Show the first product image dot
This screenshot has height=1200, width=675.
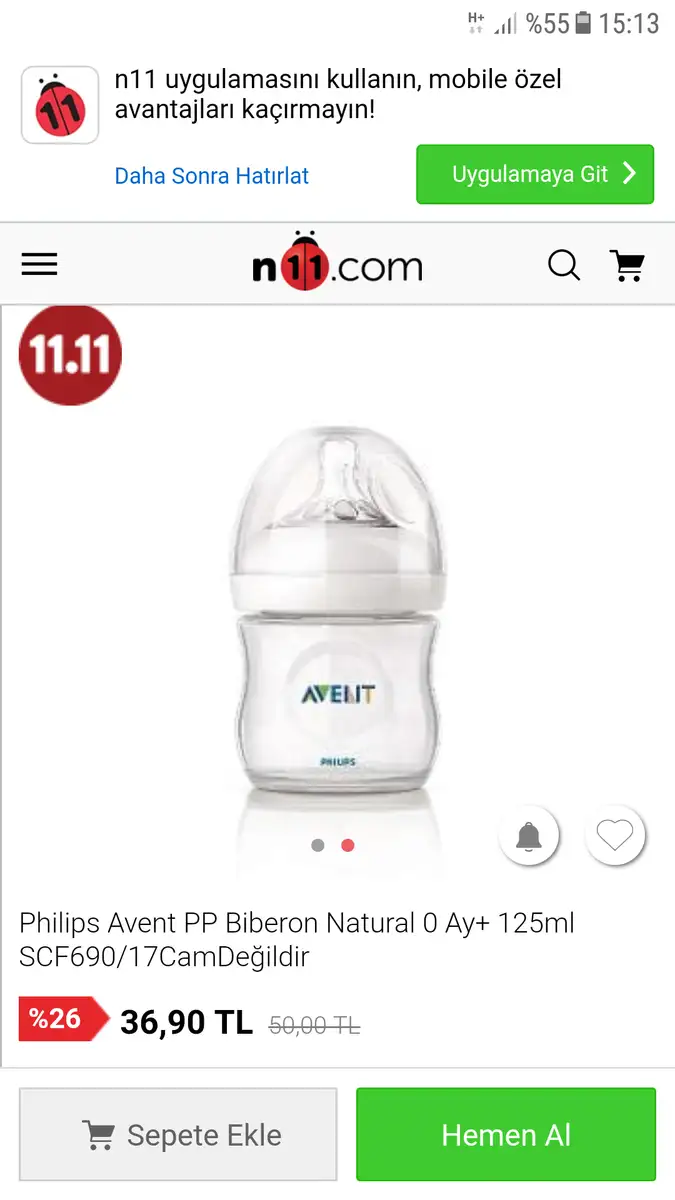(318, 845)
